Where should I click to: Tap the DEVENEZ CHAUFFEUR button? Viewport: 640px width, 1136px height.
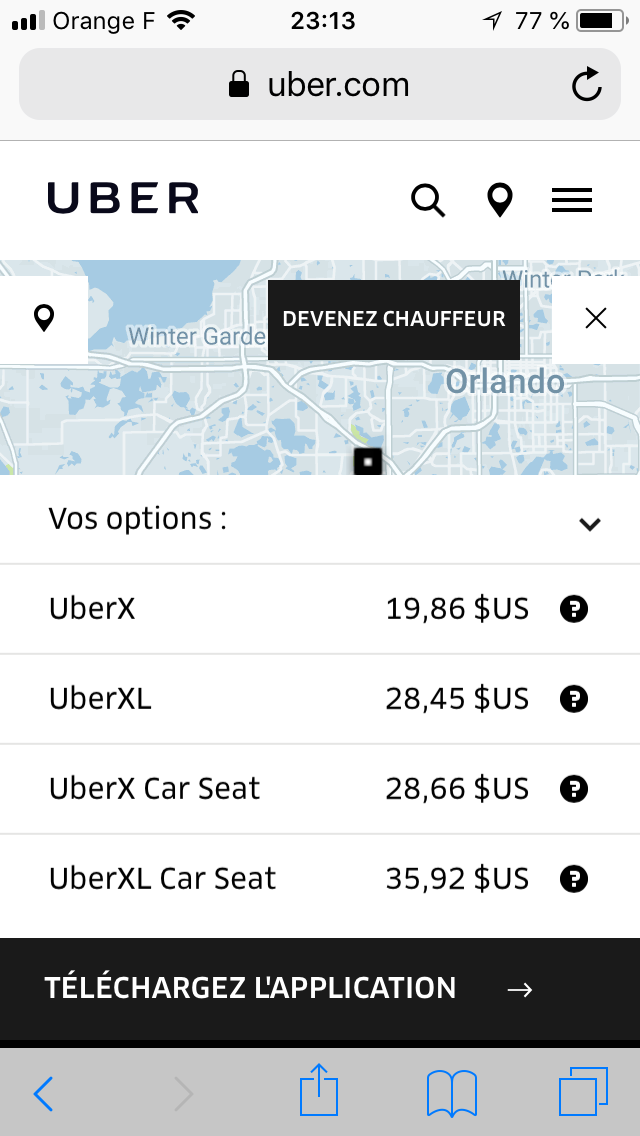click(394, 320)
